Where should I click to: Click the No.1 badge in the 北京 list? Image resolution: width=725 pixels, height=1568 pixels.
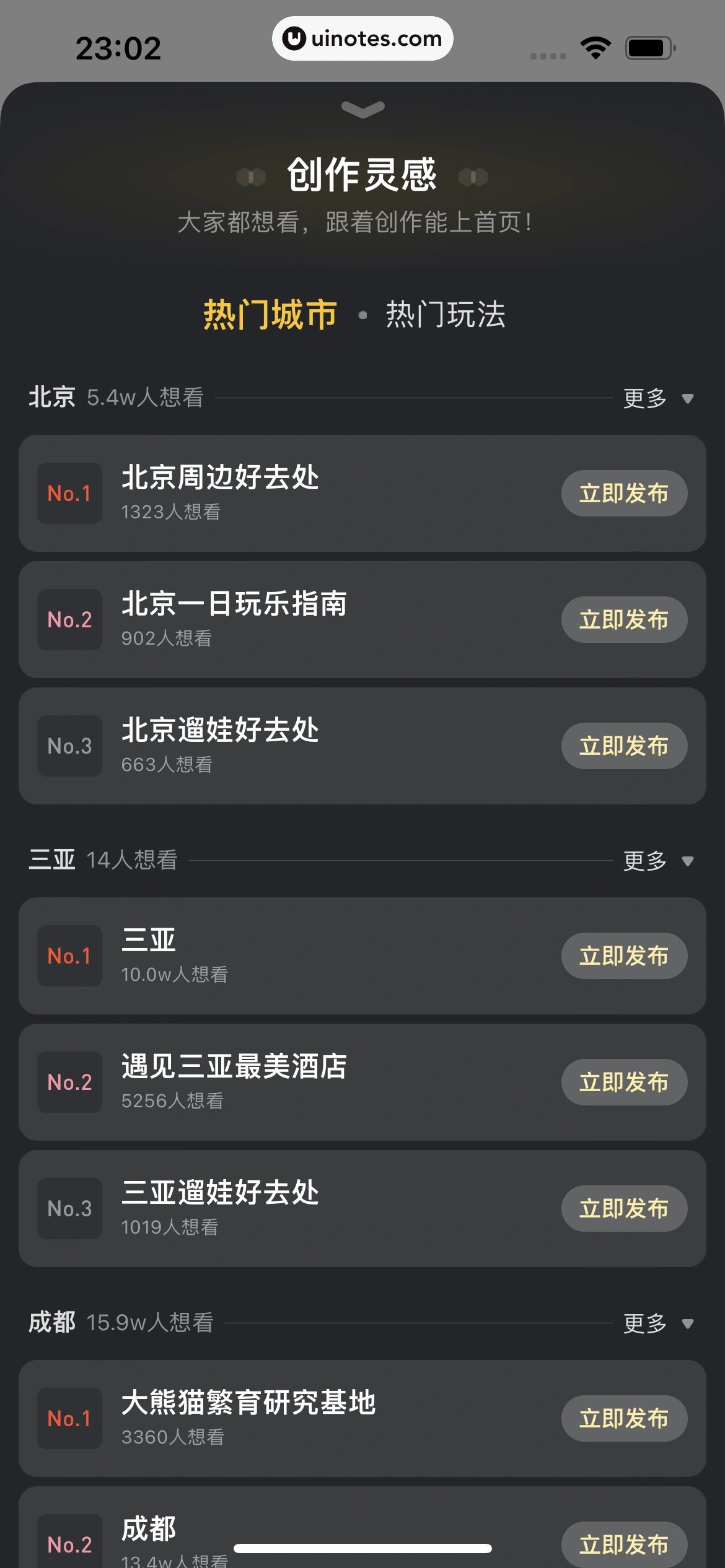click(x=69, y=494)
